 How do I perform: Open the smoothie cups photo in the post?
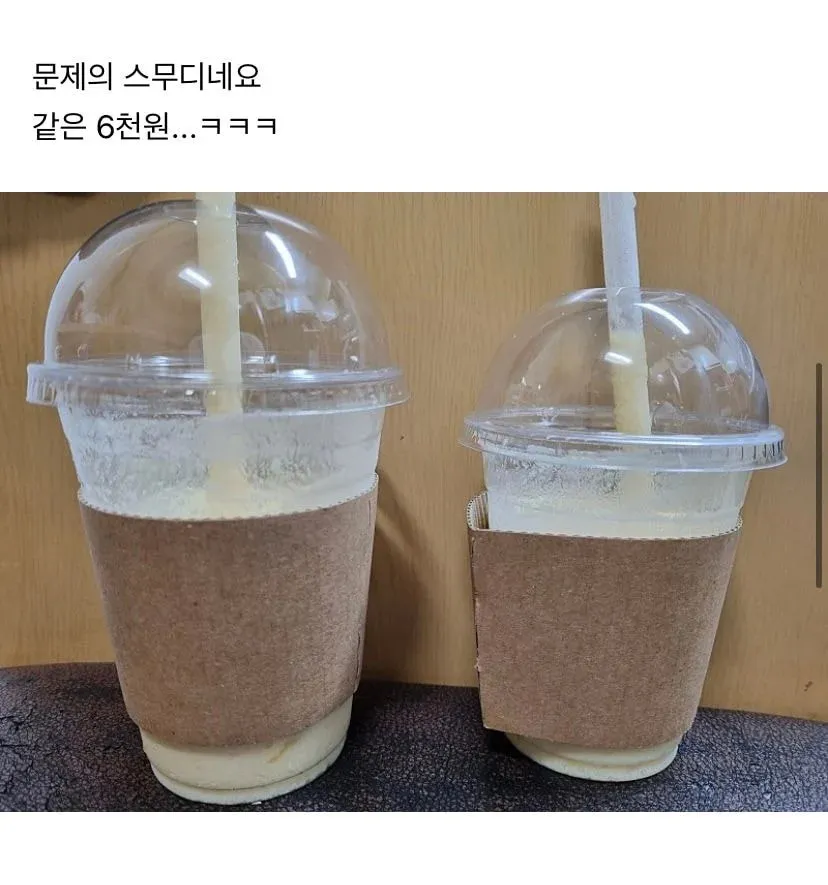pyautogui.click(x=414, y=500)
